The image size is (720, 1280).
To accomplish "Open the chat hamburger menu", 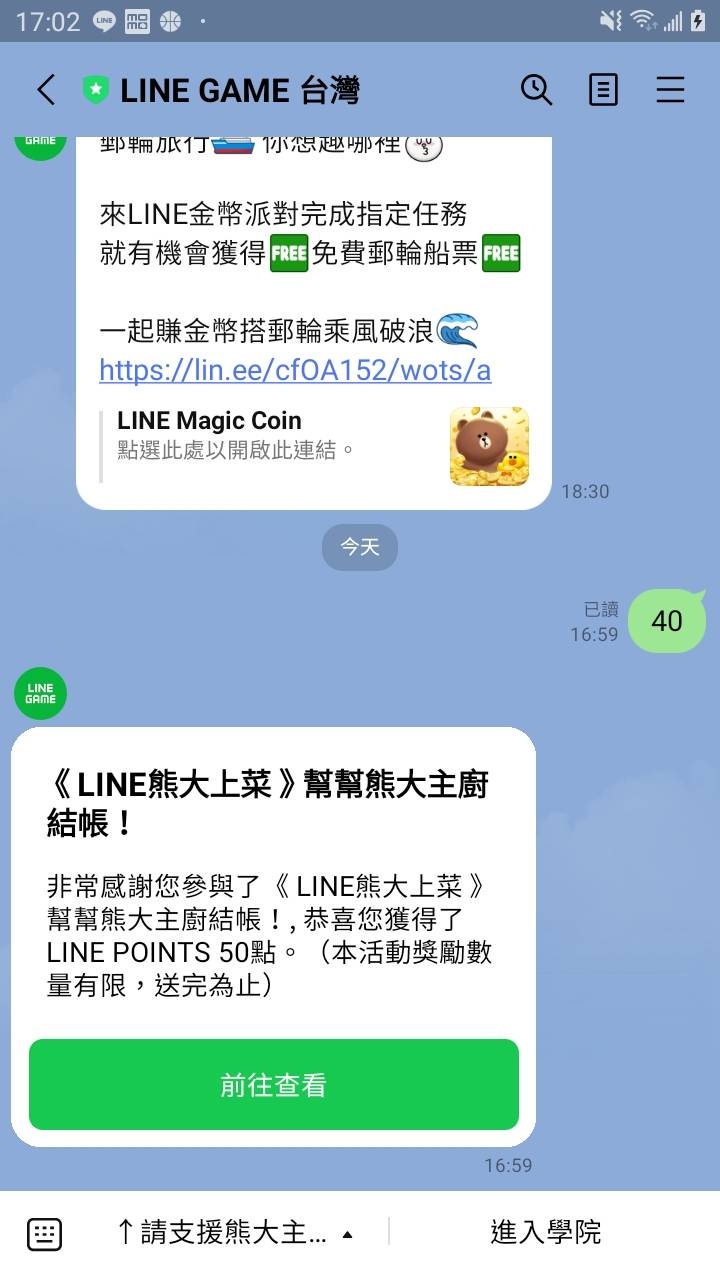I will tap(670, 90).
